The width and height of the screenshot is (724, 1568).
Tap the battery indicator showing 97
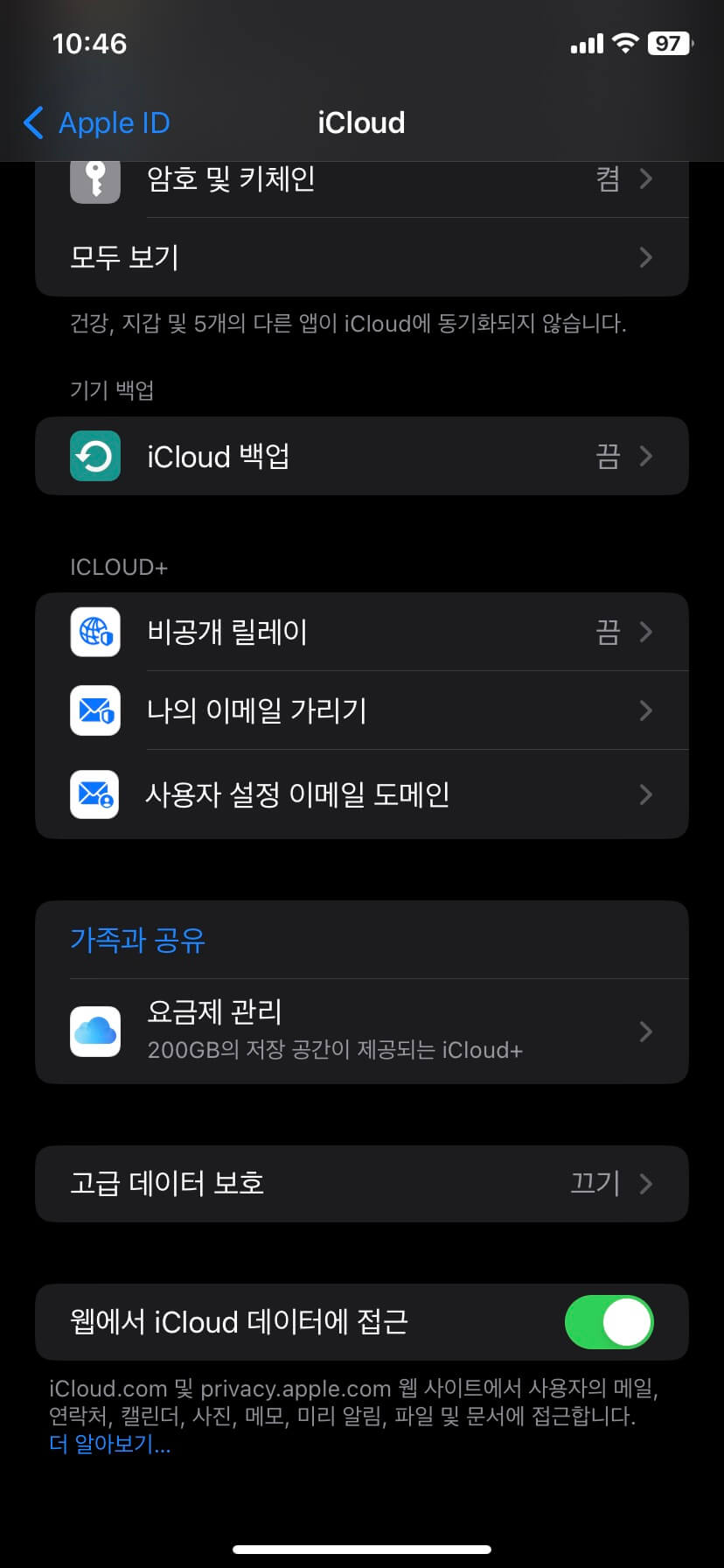[x=667, y=43]
